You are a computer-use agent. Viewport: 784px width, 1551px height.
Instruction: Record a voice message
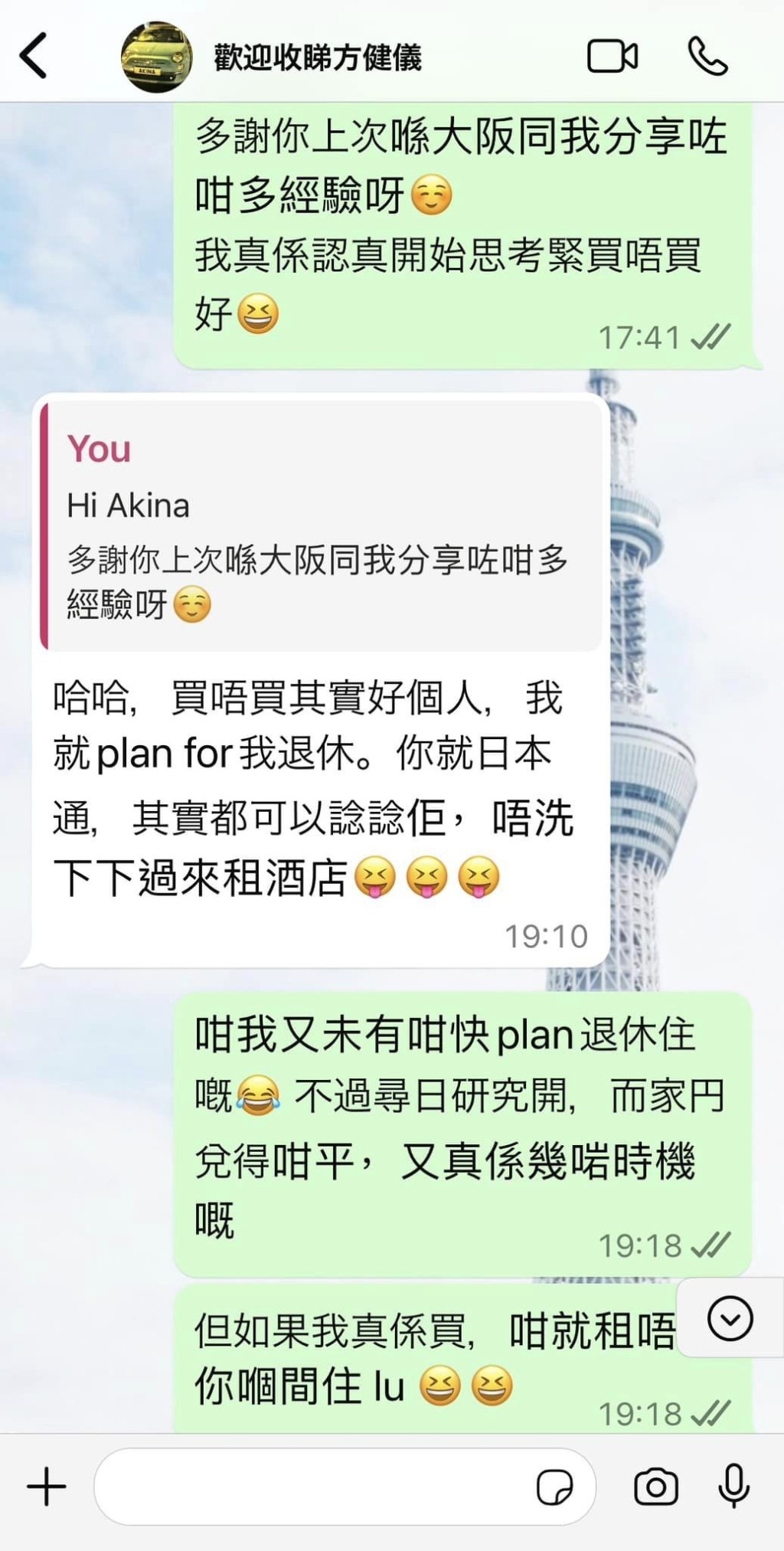733,1487
